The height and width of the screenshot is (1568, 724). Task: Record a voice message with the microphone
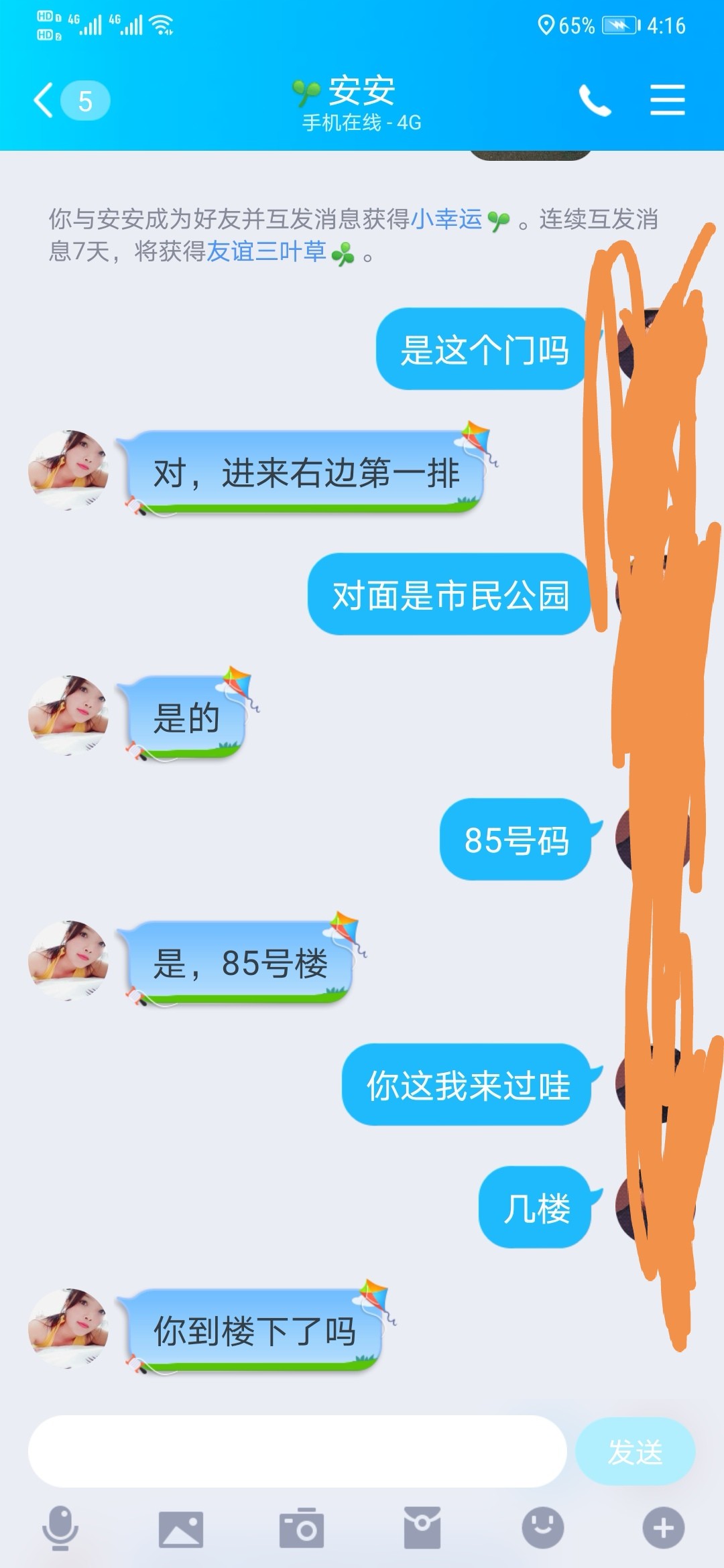pos(60,1528)
